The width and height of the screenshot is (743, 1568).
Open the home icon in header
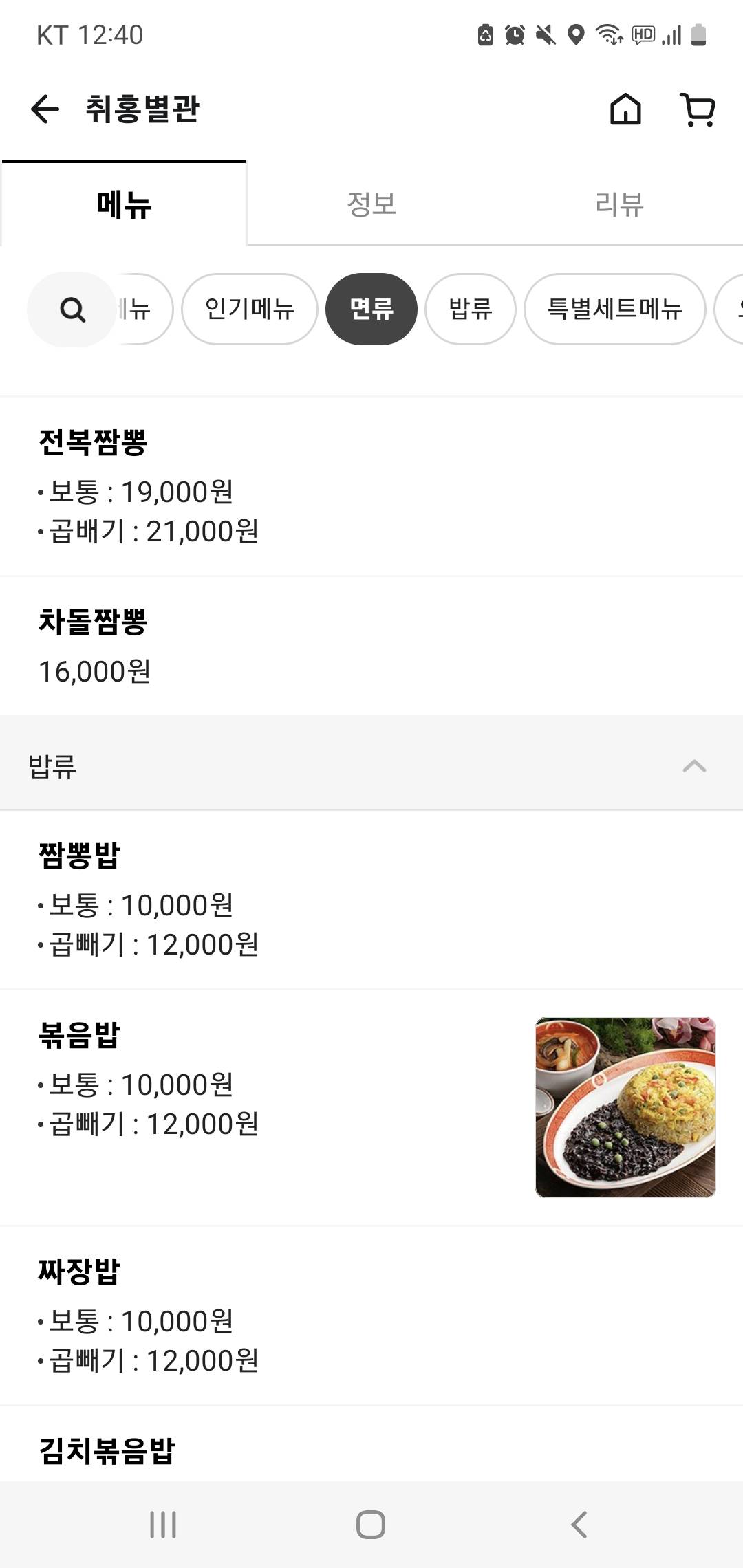coord(625,109)
